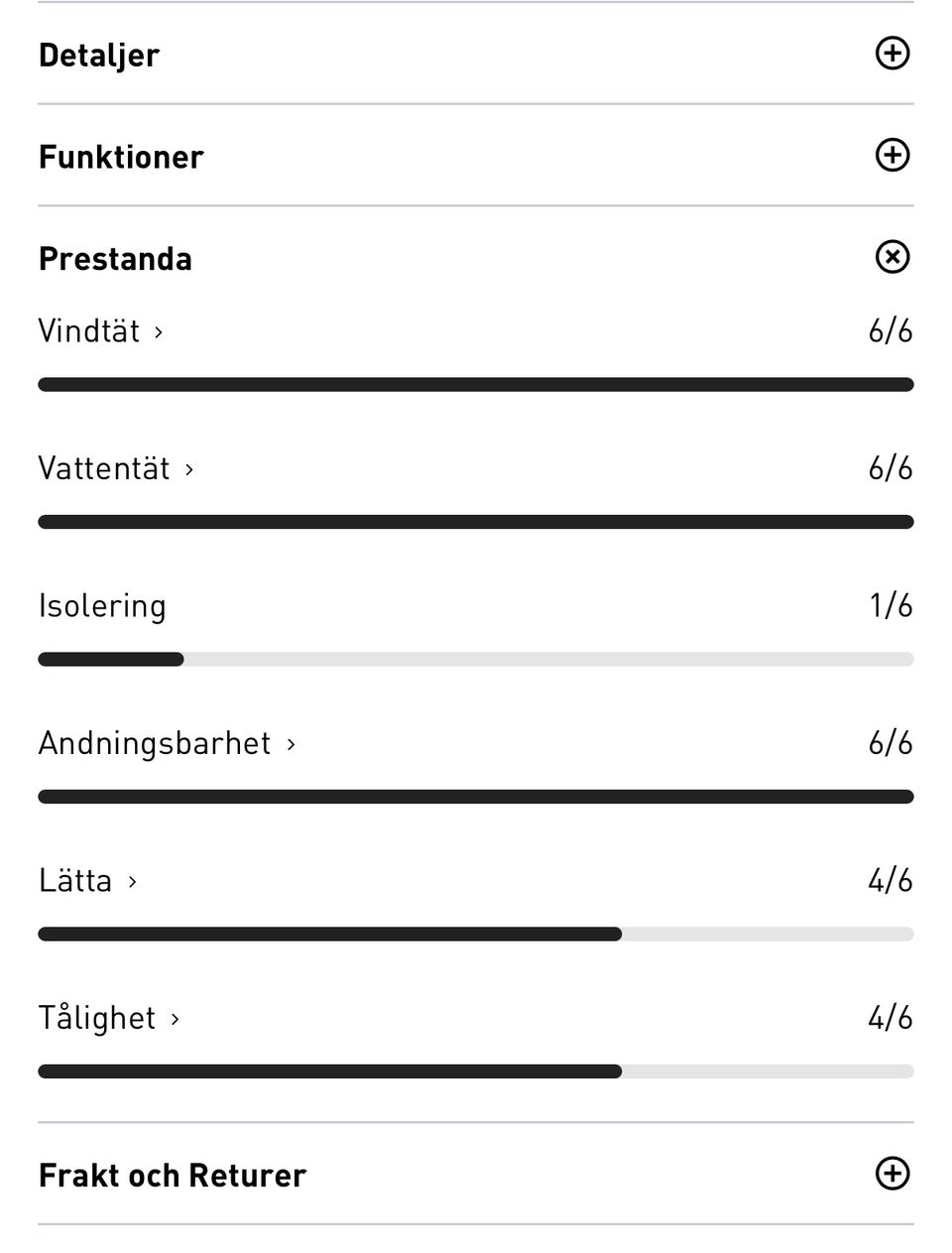Viewport: 952px width, 1253px height.
Task: Open info about Lätta rating
Action: [x=87, y=881]
